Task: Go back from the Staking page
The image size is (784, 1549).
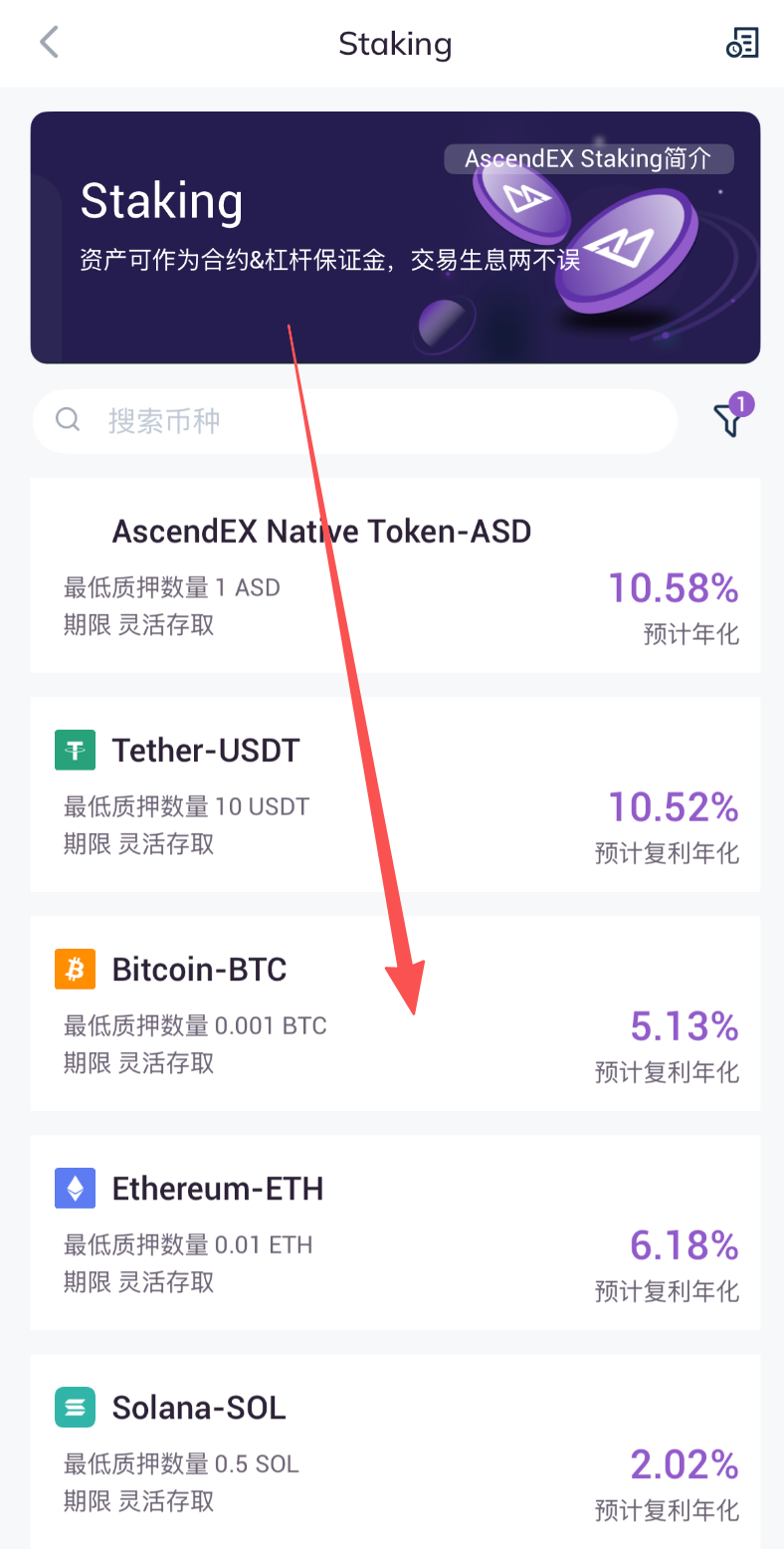Action: [x=49, y=43]
